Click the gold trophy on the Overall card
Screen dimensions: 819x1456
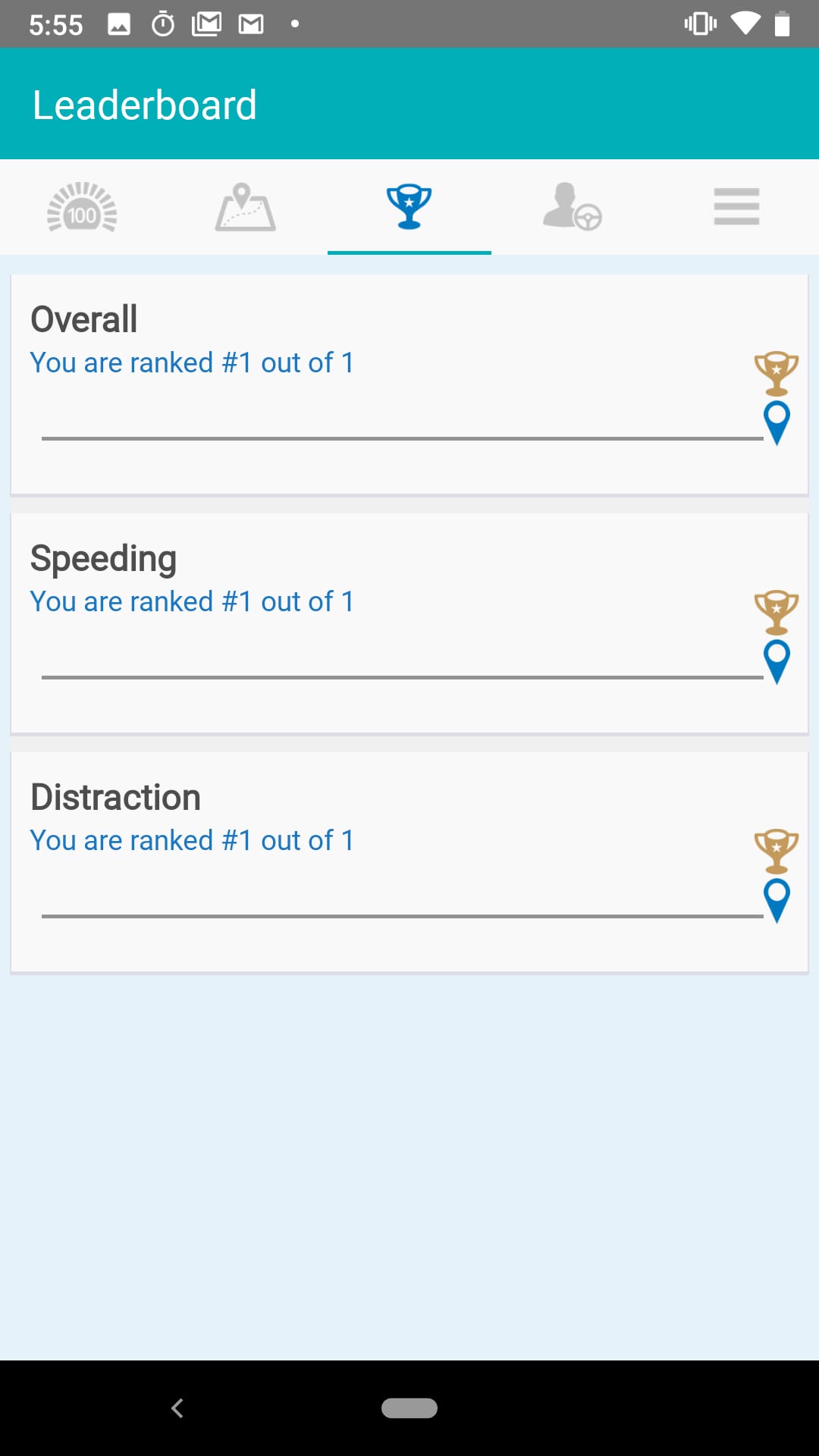point(776,372)
